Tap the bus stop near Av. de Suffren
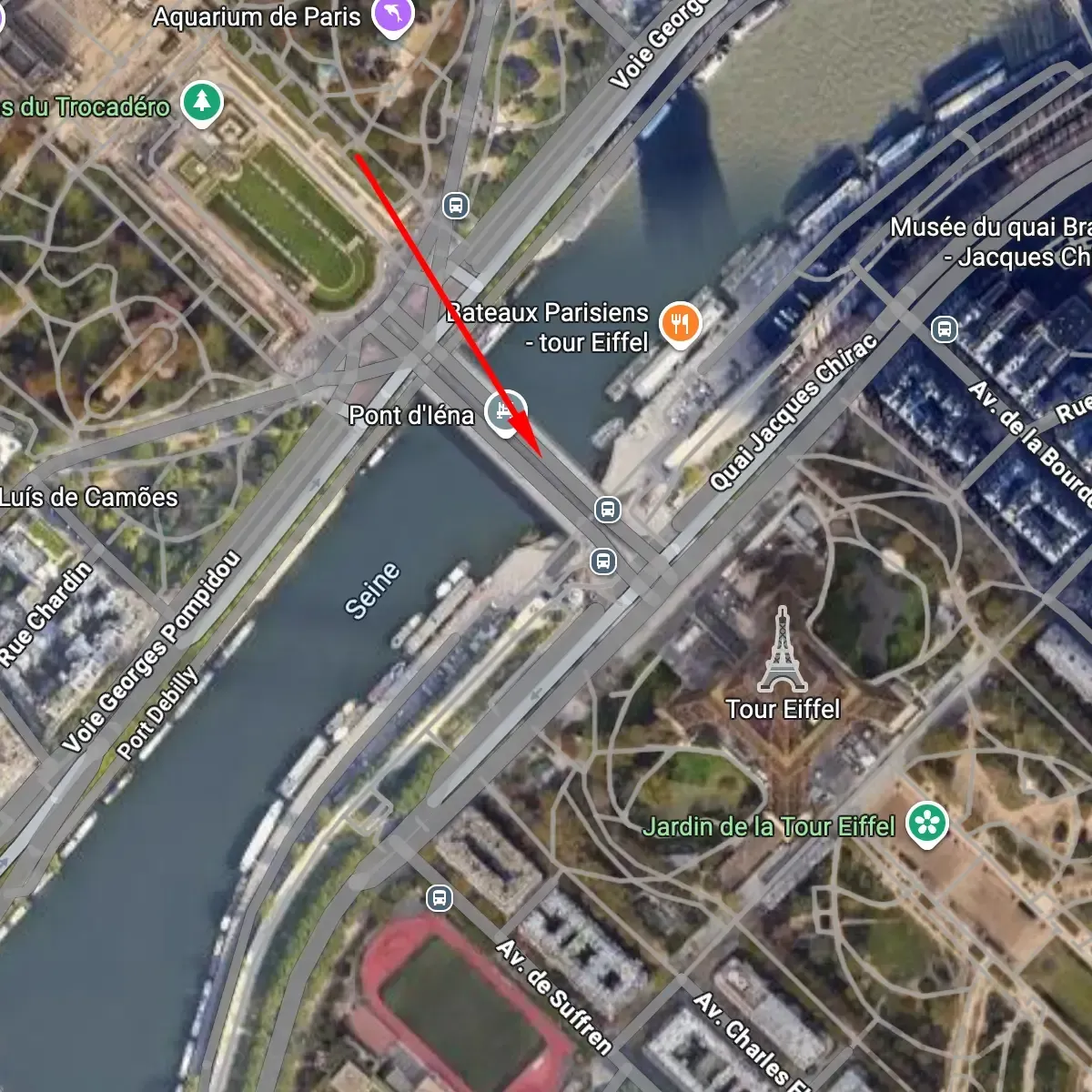This screenshot has width=1092, height=1092. point(440,898)
